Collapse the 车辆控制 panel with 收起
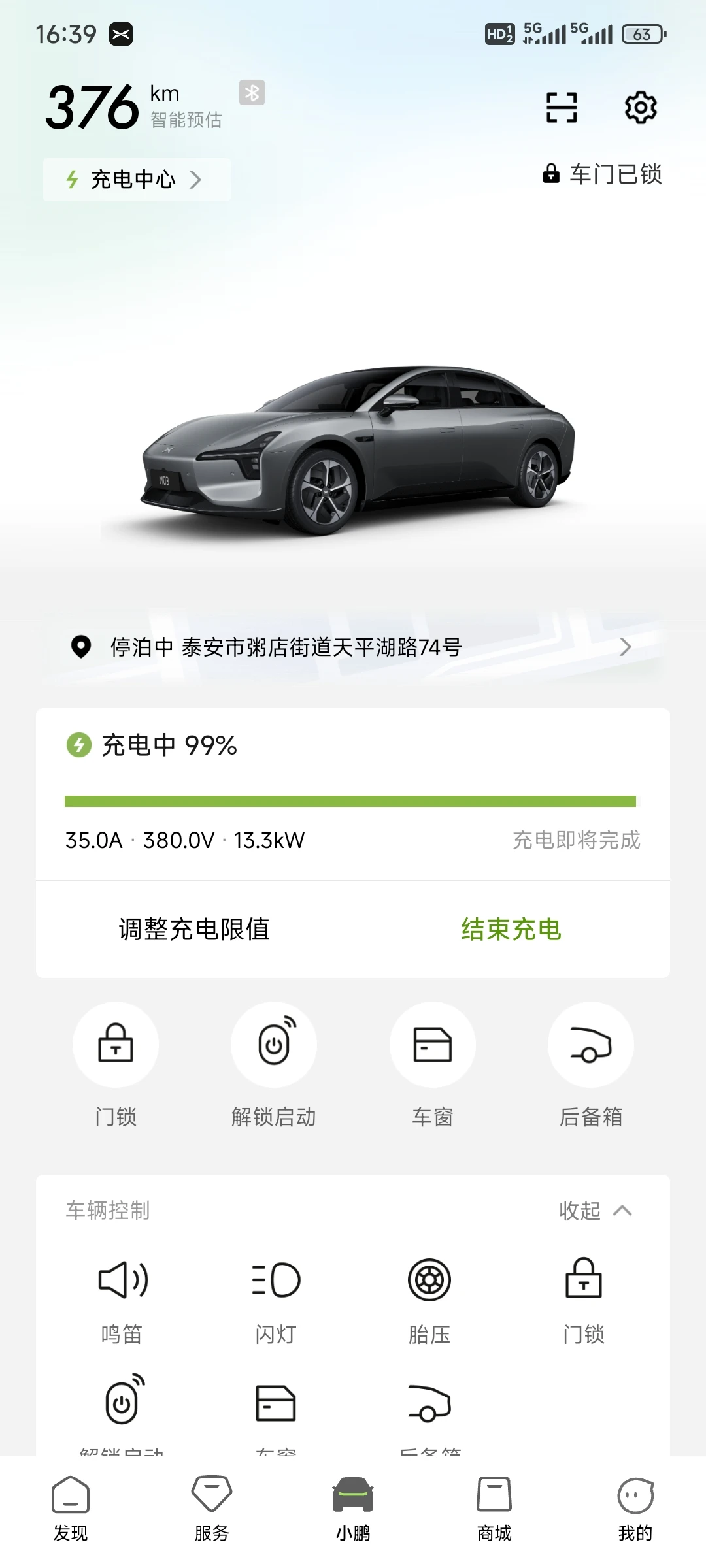 click(x=595, y=1211)
